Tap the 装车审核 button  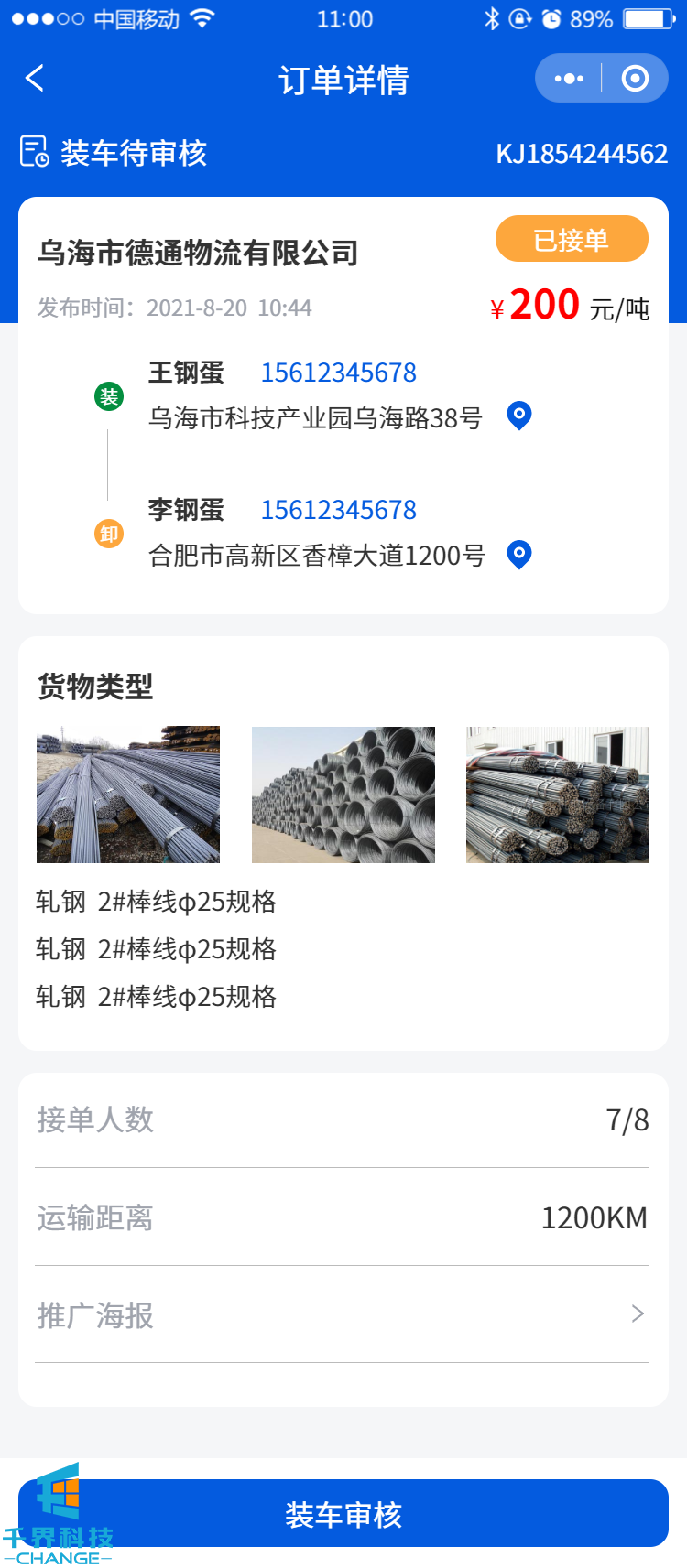pos(343,1514)
